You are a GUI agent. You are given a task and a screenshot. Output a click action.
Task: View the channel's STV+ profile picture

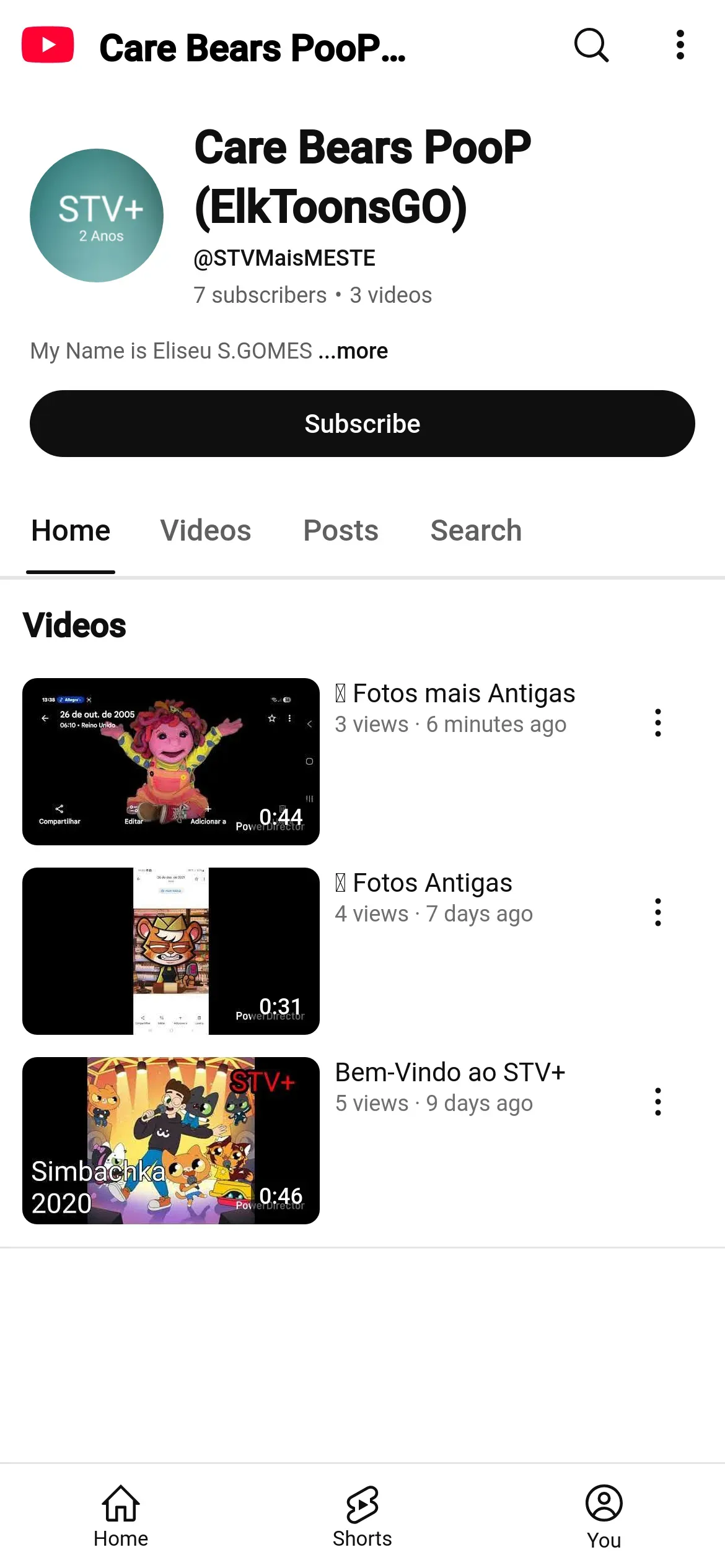click(97, 216)
